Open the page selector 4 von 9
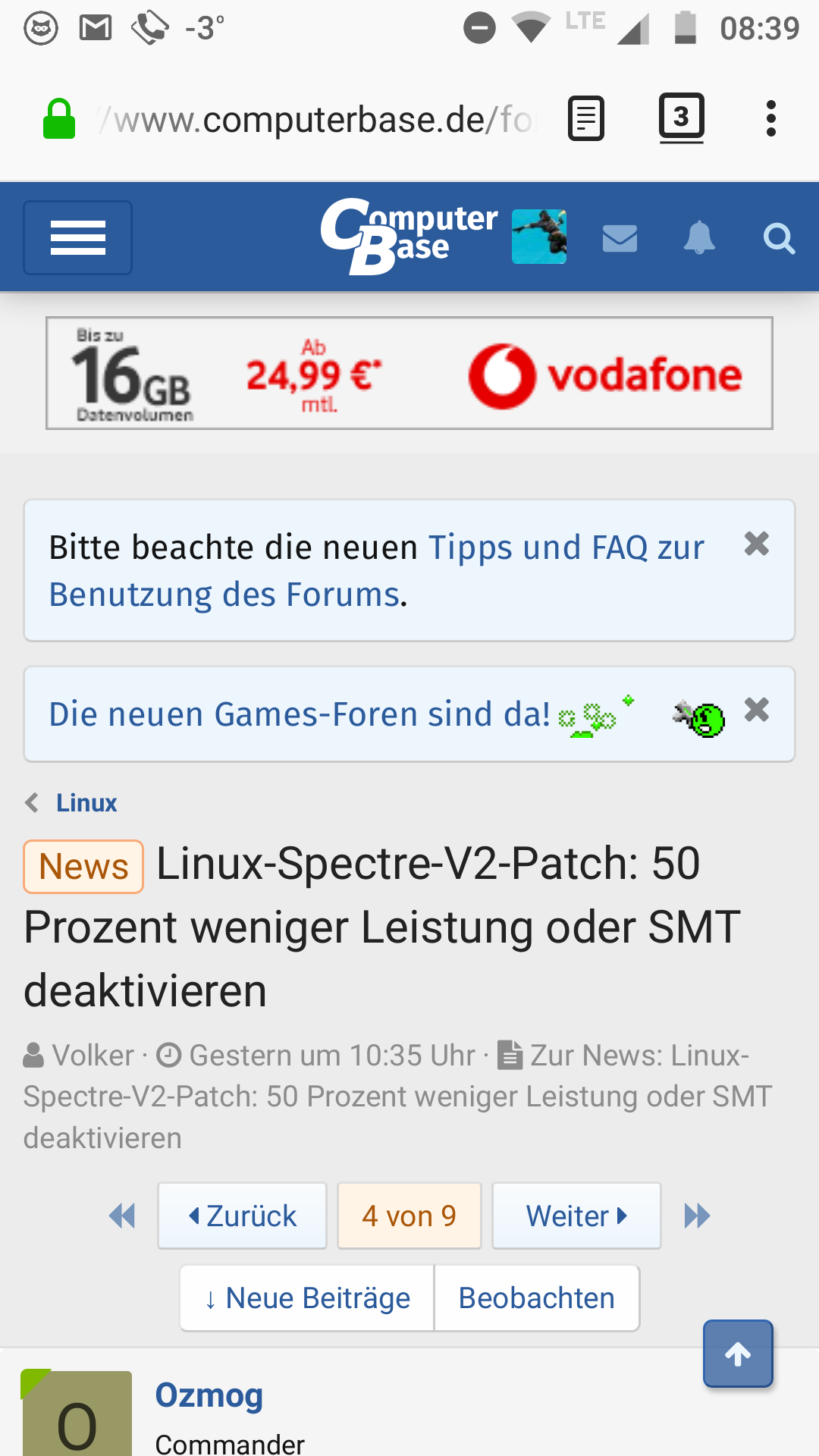The width and height of the screenshot is (819, 1456). (x=409, y=1216)
